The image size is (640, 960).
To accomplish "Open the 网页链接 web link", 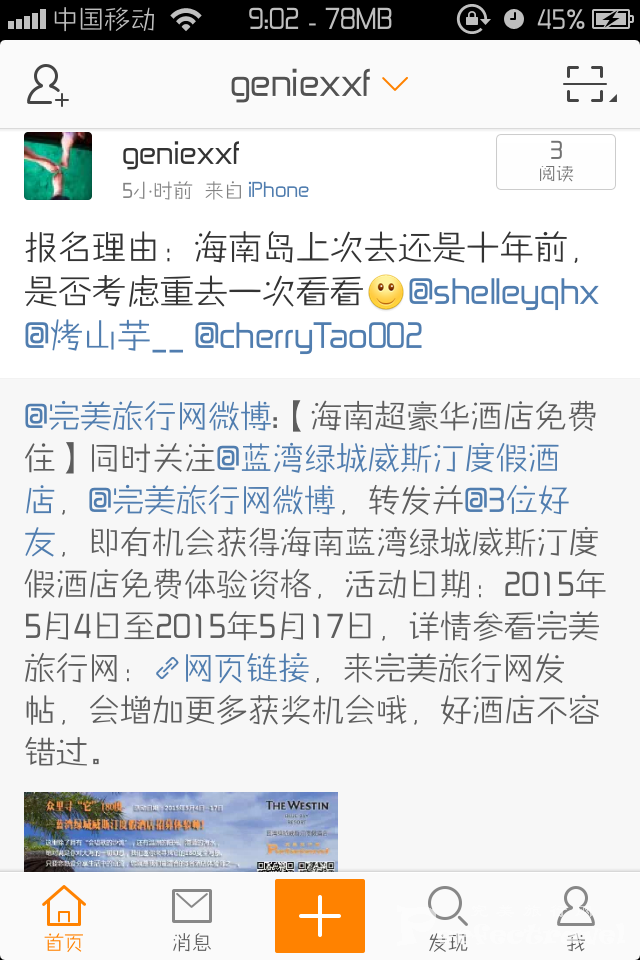I will pyautogui.click(x=233, y=668).
